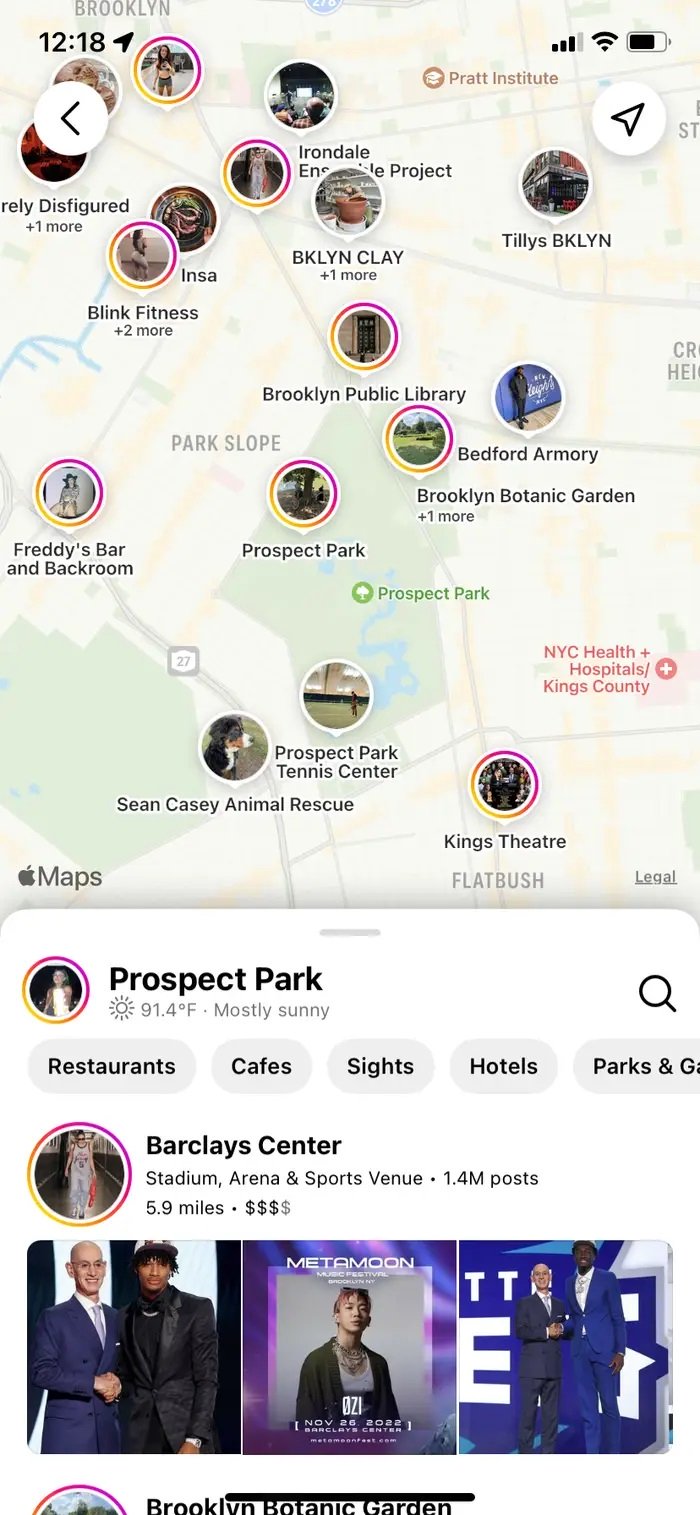Show Sights category

pos(380,1066)
